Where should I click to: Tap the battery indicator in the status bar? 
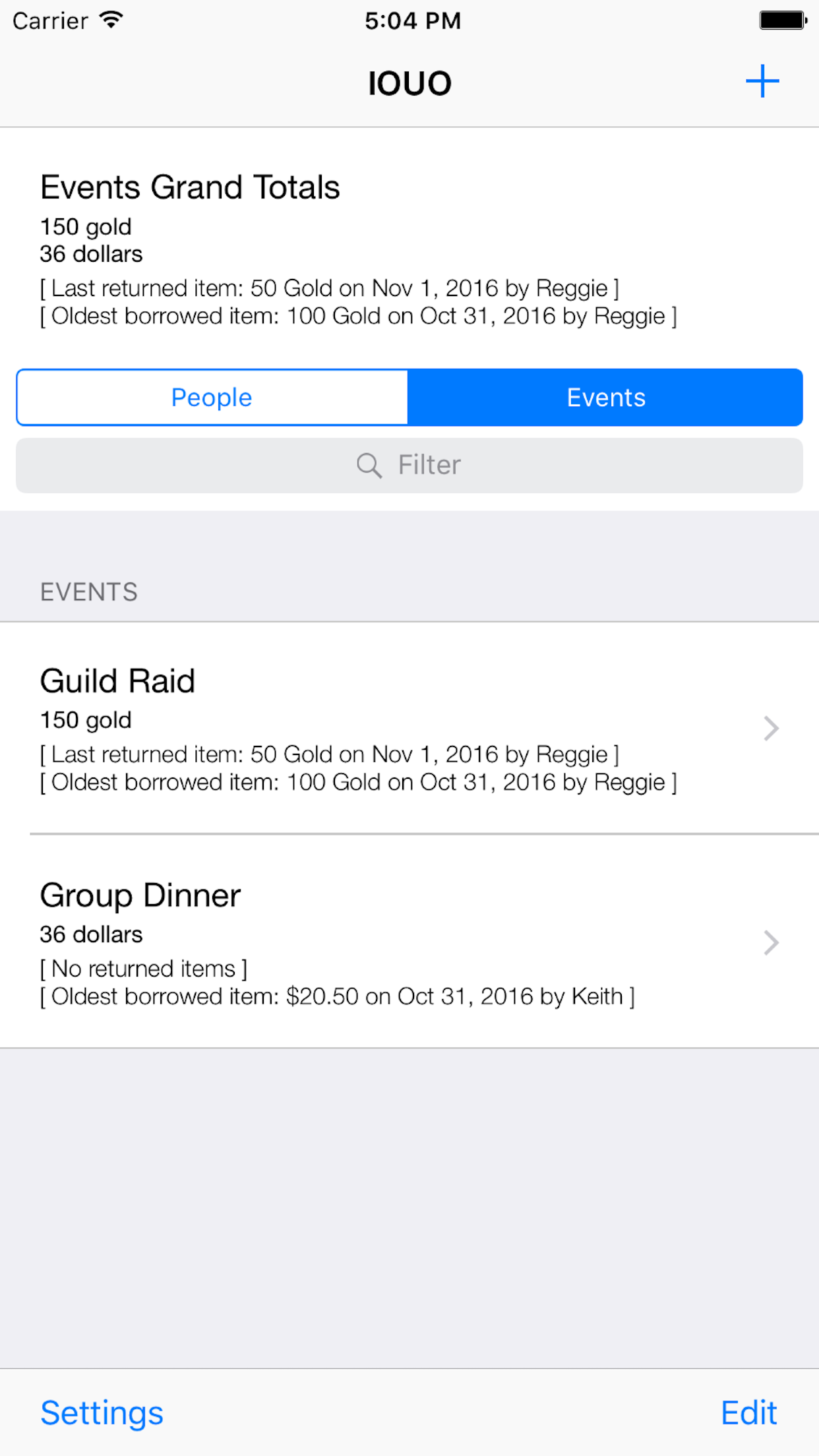click(x=783, y=20)
